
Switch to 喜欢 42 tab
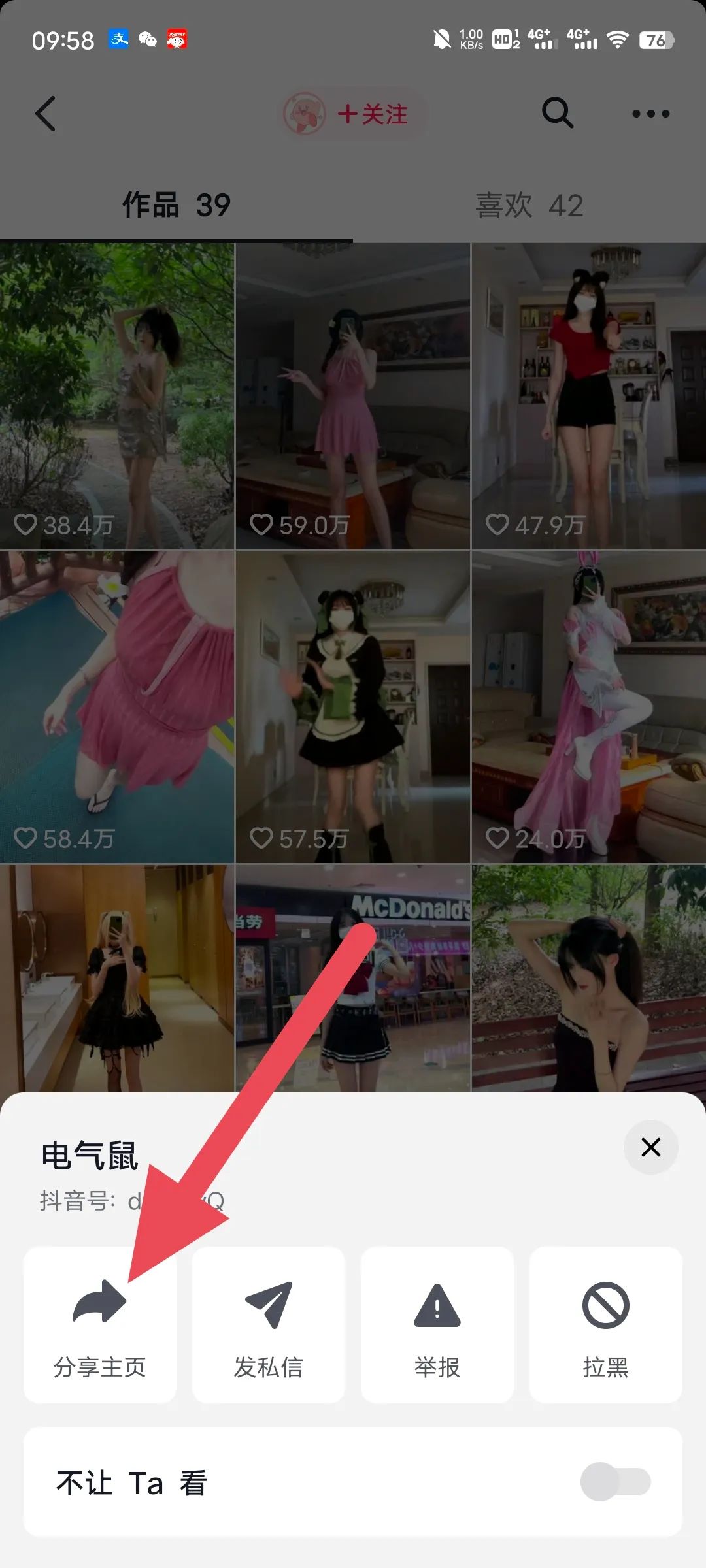coord(529,205)
